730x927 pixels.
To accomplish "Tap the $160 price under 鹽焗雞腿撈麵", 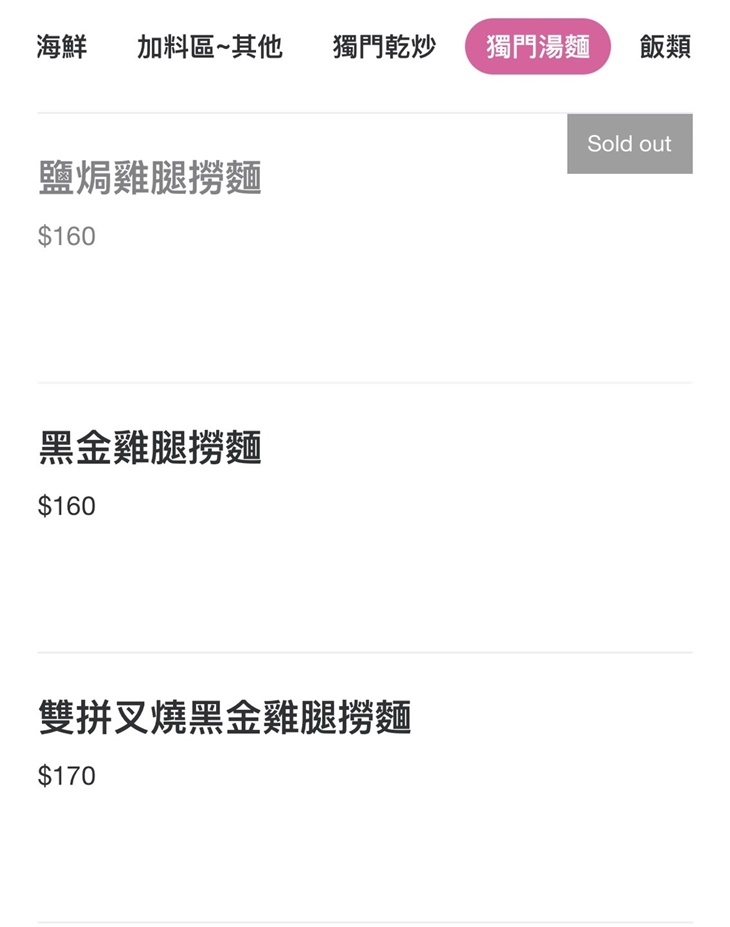I will click(x=65, y=236).
